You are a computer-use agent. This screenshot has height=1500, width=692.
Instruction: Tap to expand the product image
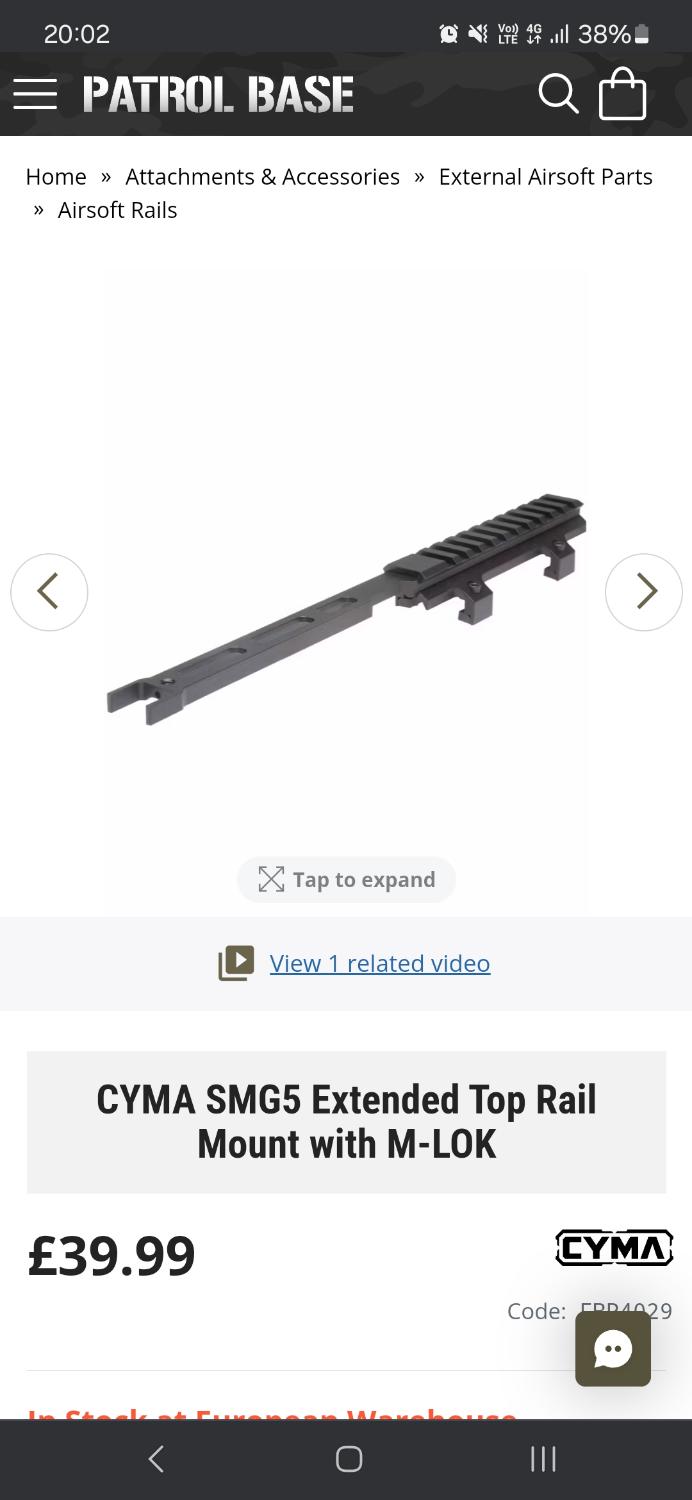tap(346, 880)
